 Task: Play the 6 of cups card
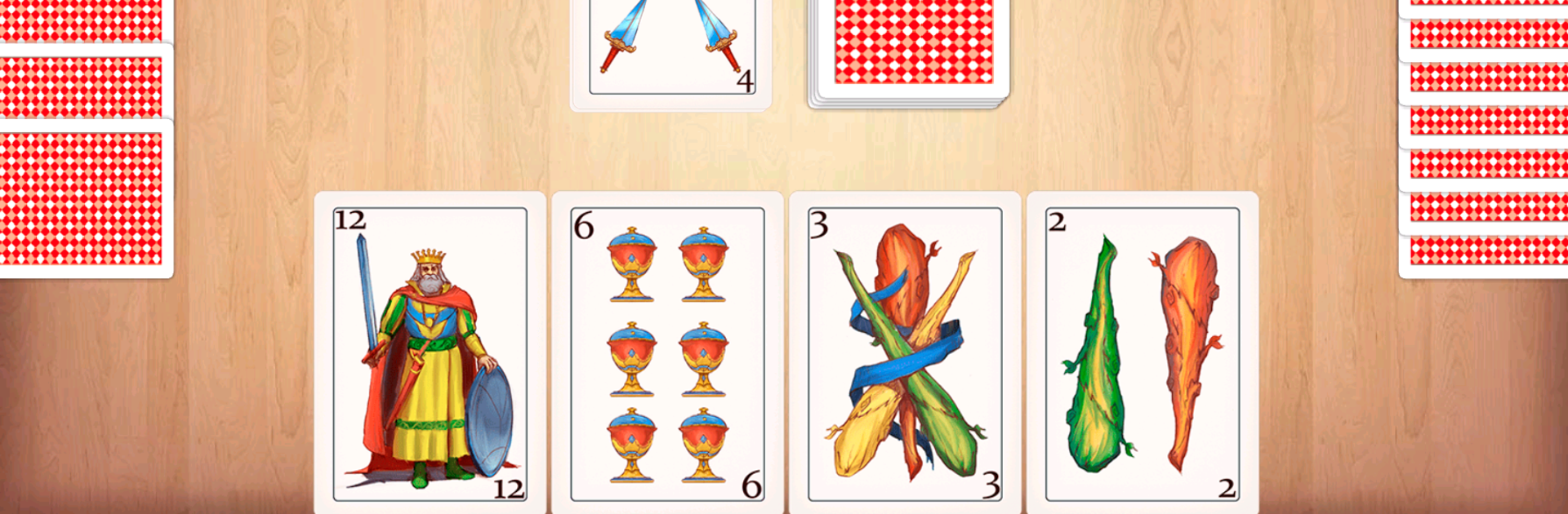(x=667, y=352)
